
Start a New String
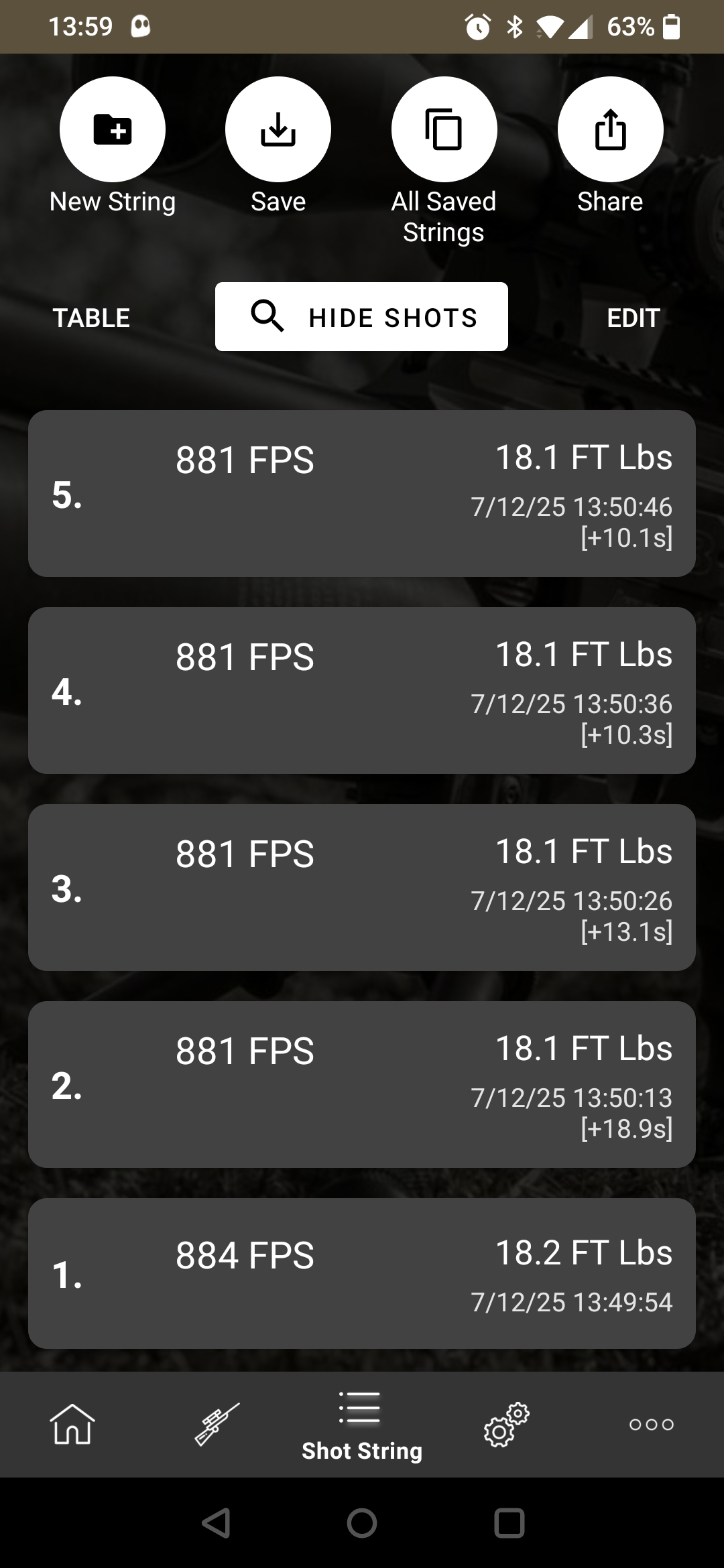point(113,129)
